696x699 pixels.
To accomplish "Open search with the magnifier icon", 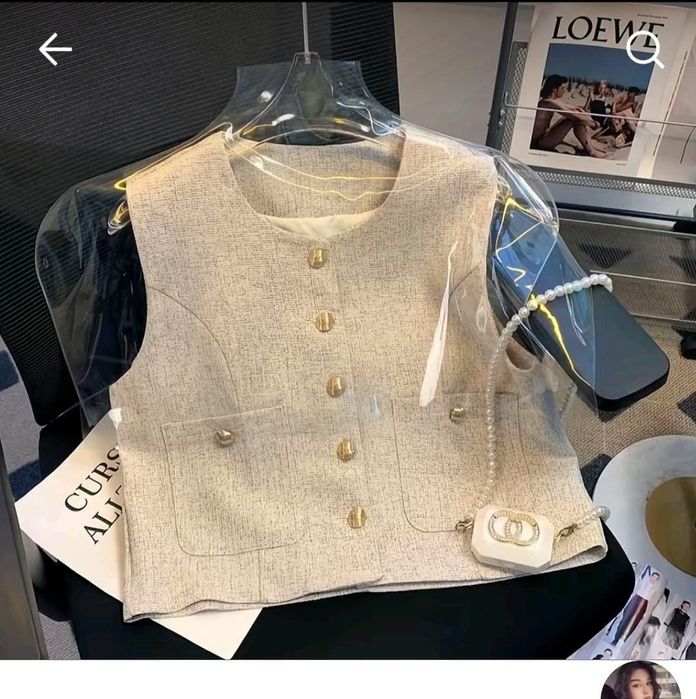I will click(644, 49).
